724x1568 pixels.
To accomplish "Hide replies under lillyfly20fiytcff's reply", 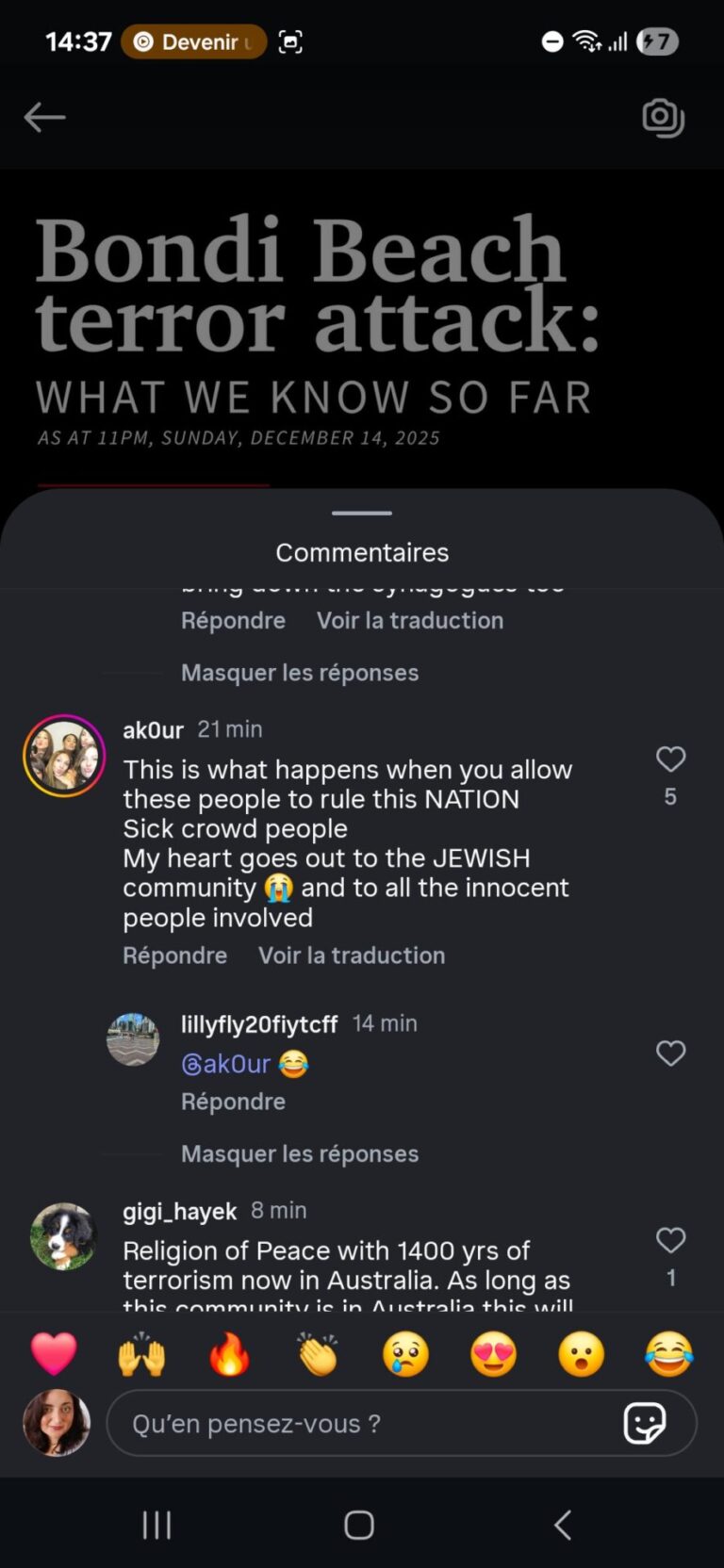I will [x=299, y=1154].
